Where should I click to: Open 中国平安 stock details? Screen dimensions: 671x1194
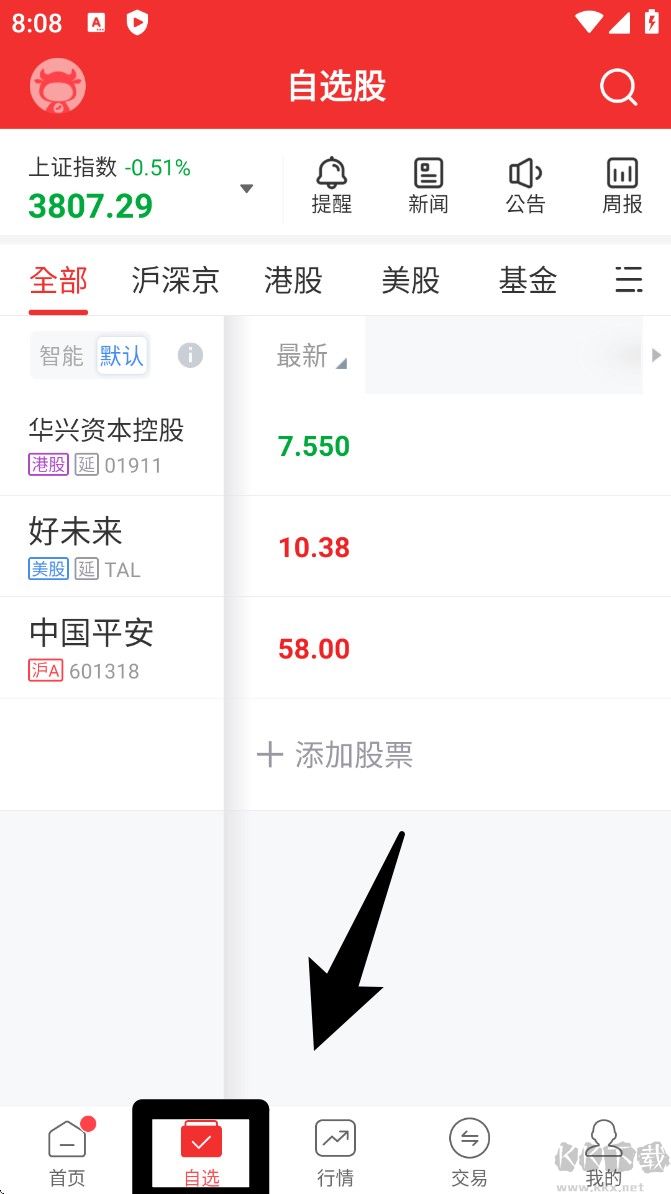[91, 647]
